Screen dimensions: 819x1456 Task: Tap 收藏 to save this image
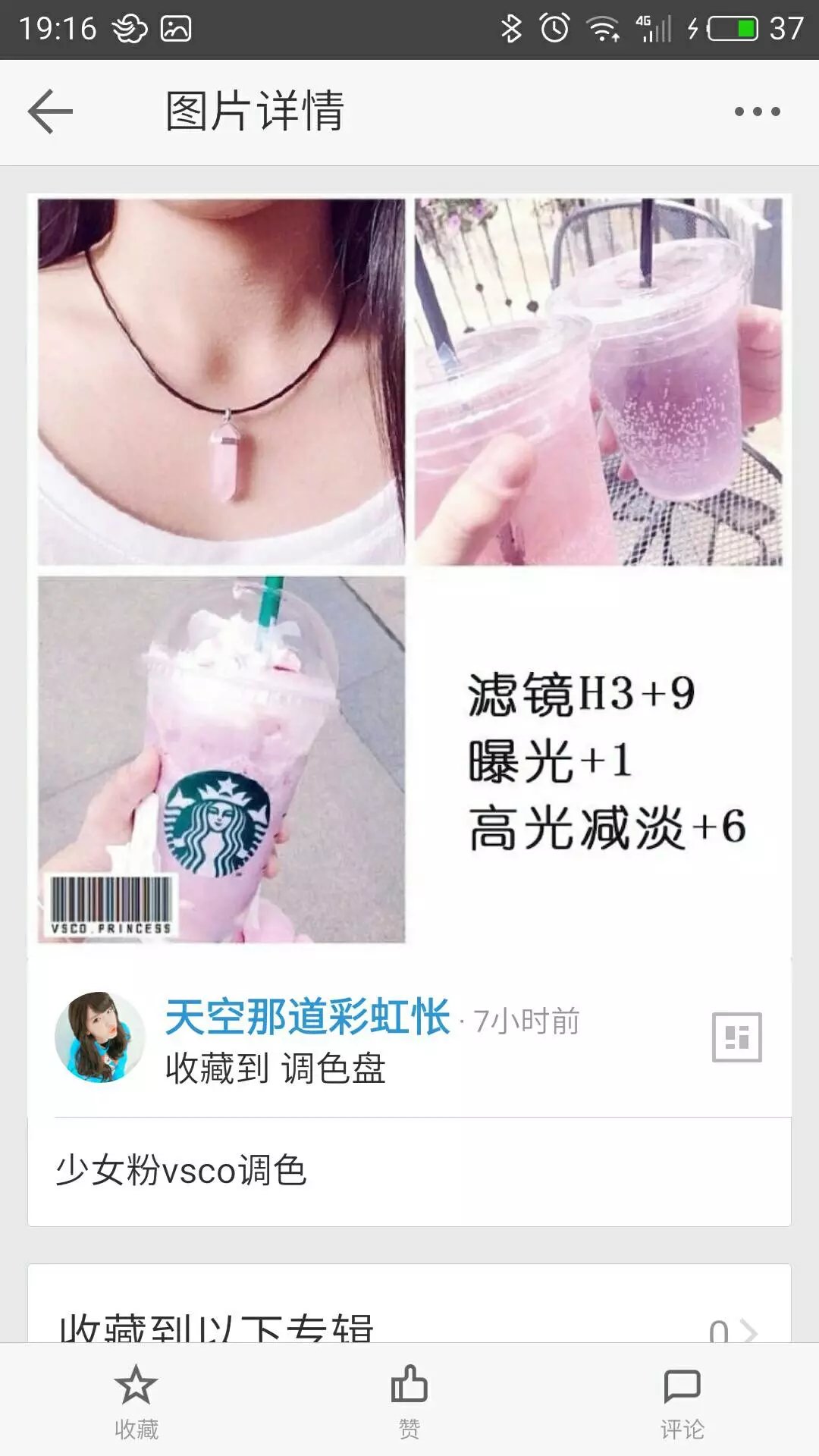coord(136,1401)
